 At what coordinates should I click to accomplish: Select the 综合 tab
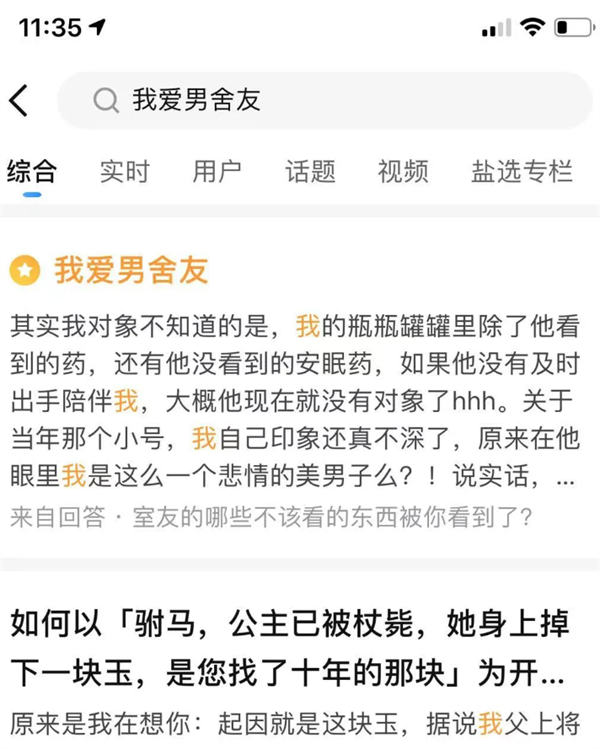(x=32, y=171)
